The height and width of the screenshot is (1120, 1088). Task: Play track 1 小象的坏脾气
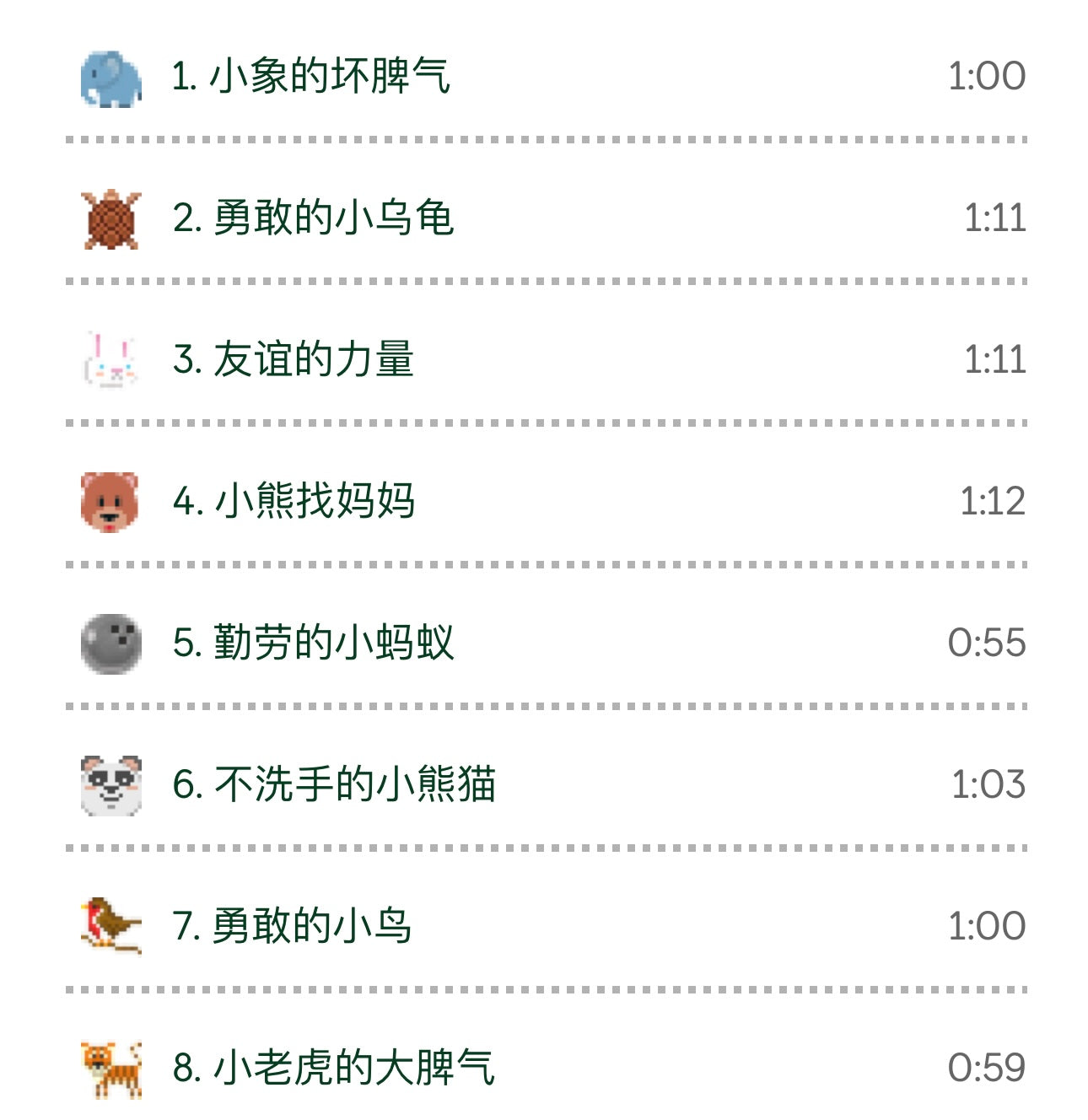pos(310,76)
